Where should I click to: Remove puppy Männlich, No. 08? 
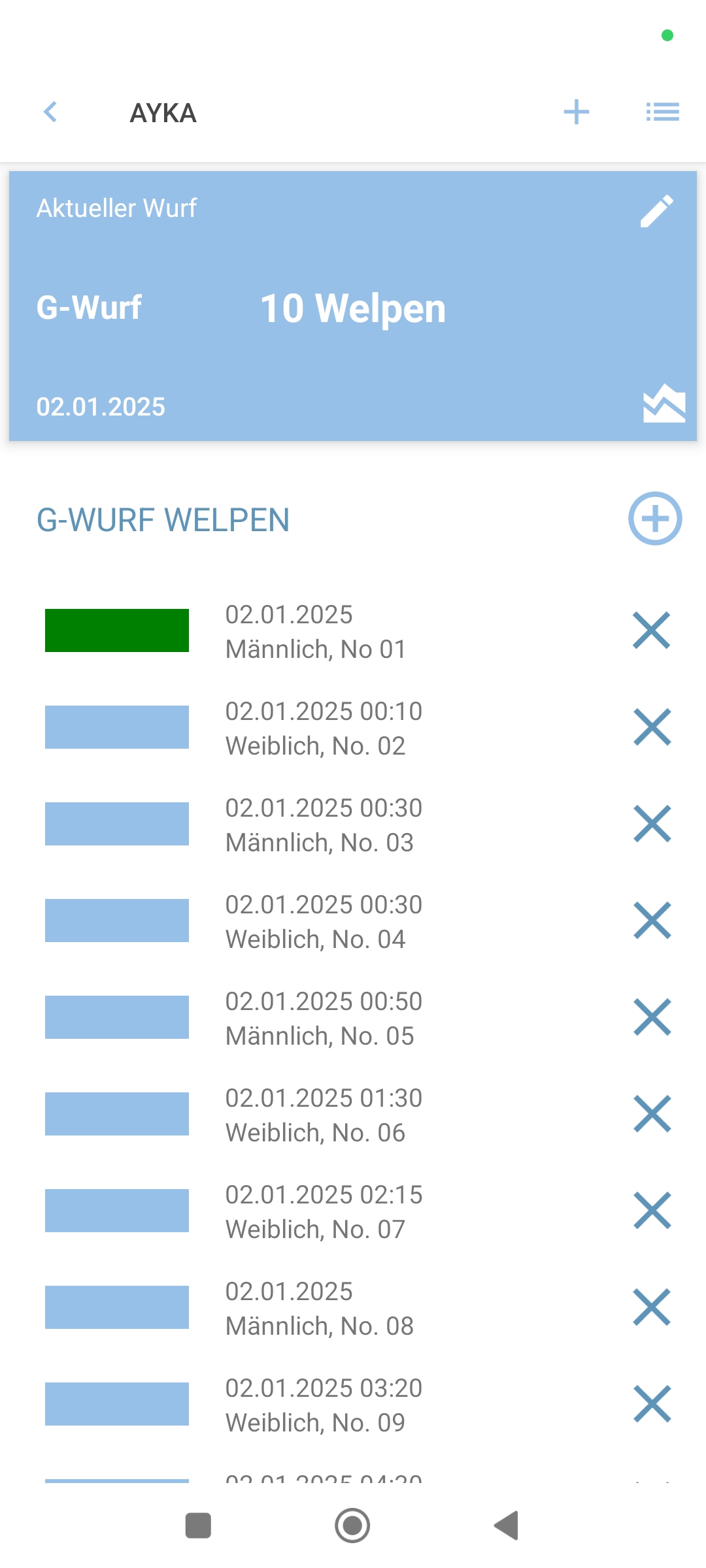652,1307
